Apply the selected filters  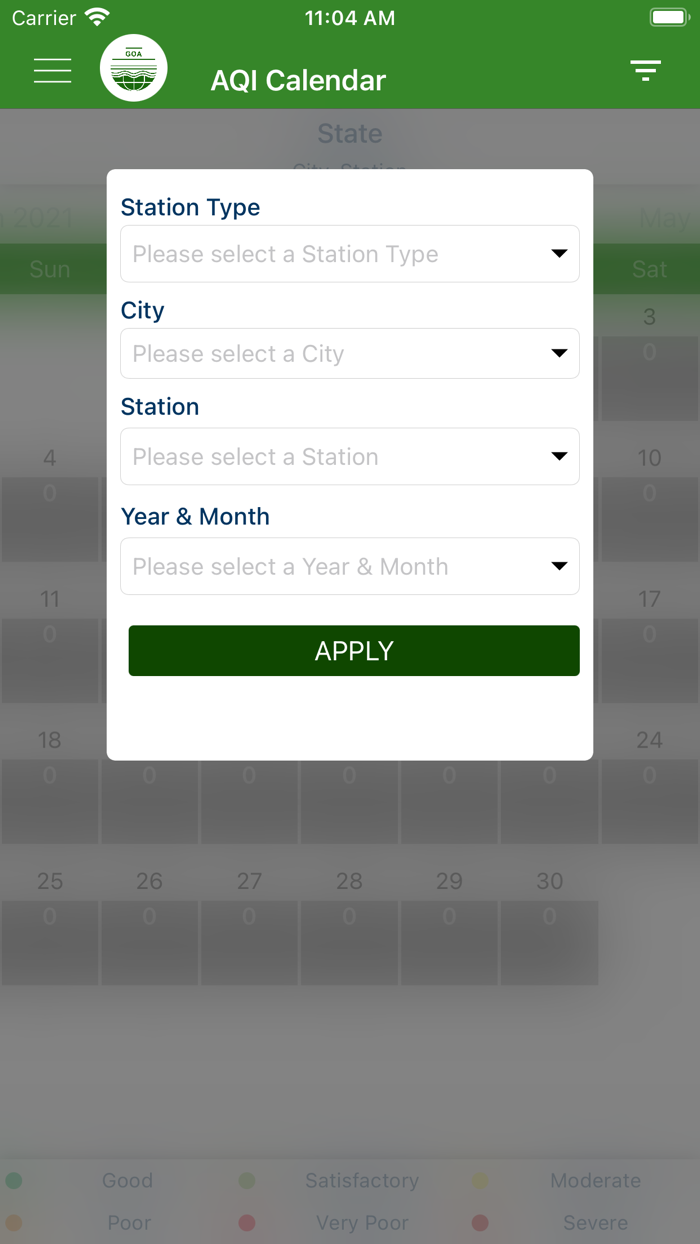(x=353, y=651)
